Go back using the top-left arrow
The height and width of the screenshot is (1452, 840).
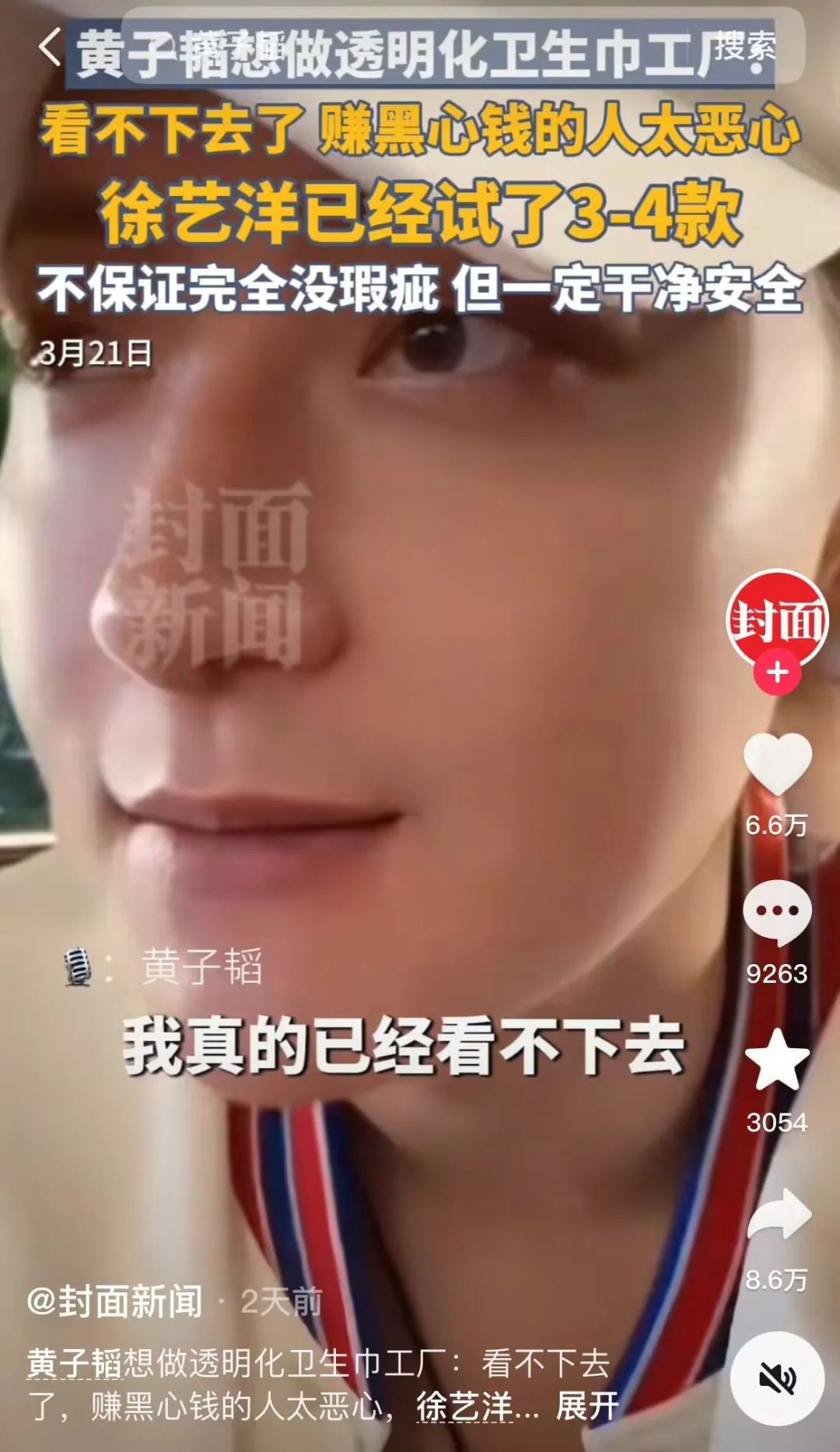(50, 47)
